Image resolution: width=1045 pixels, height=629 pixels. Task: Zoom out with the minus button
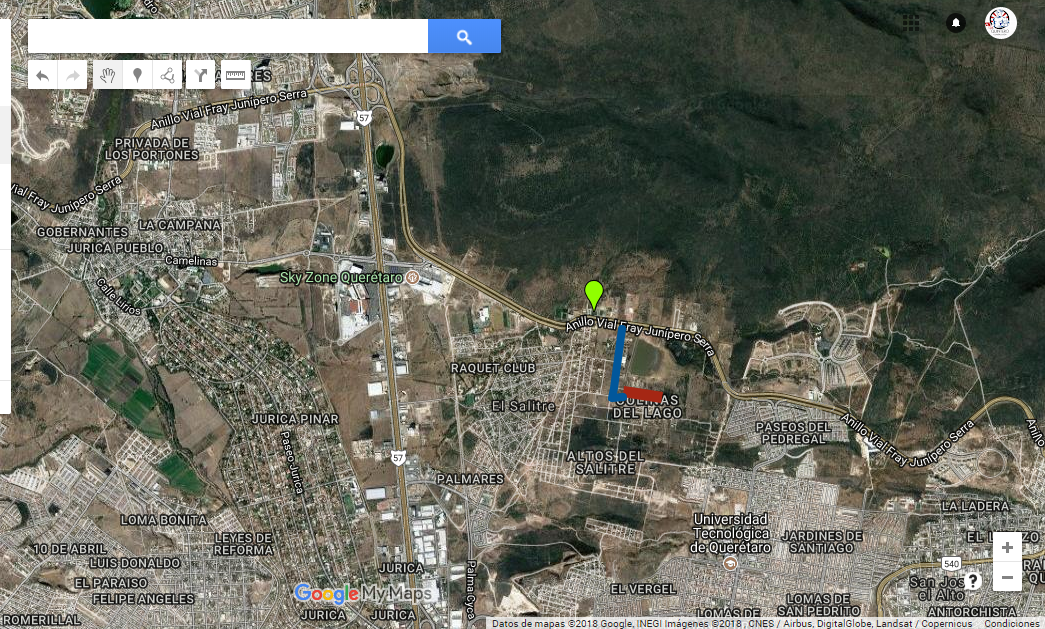1007,577
